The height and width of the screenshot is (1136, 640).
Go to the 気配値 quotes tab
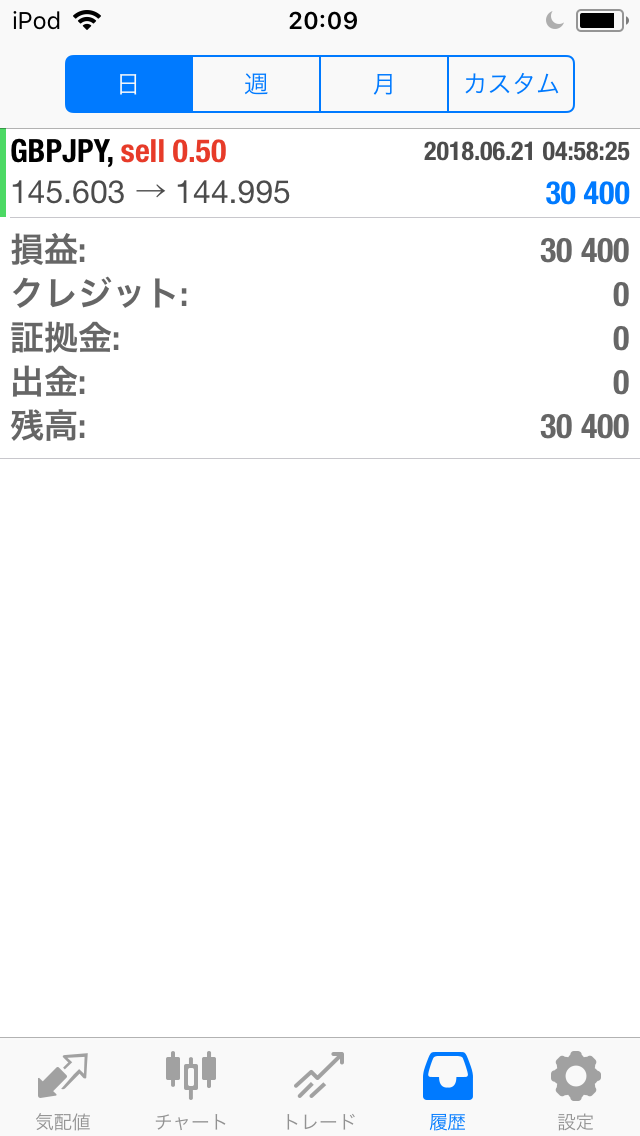pos(63,1089)
